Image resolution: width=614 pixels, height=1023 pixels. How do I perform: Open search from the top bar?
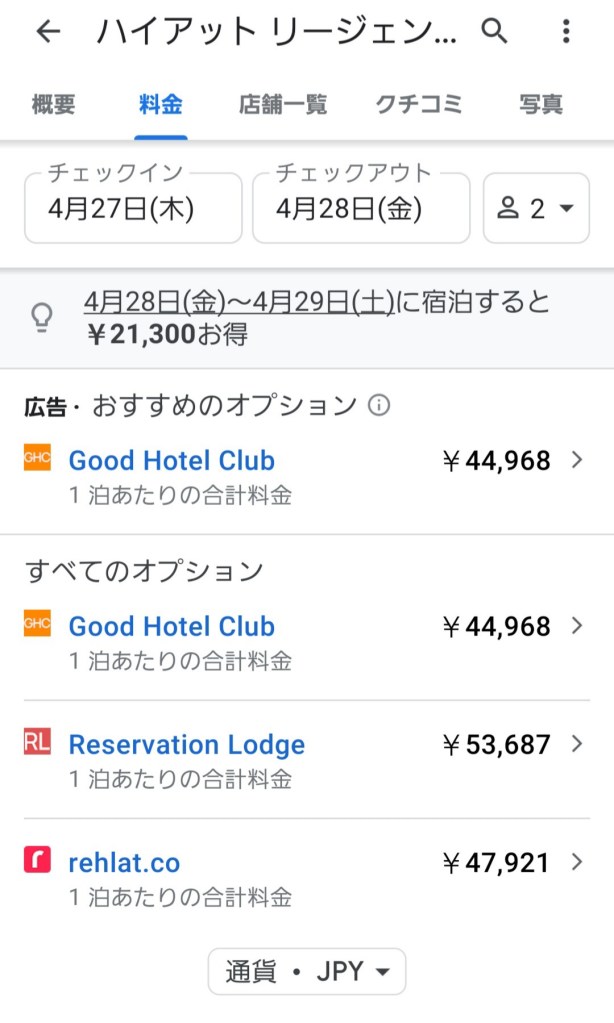pyautogui.click(x=494, y=32)
